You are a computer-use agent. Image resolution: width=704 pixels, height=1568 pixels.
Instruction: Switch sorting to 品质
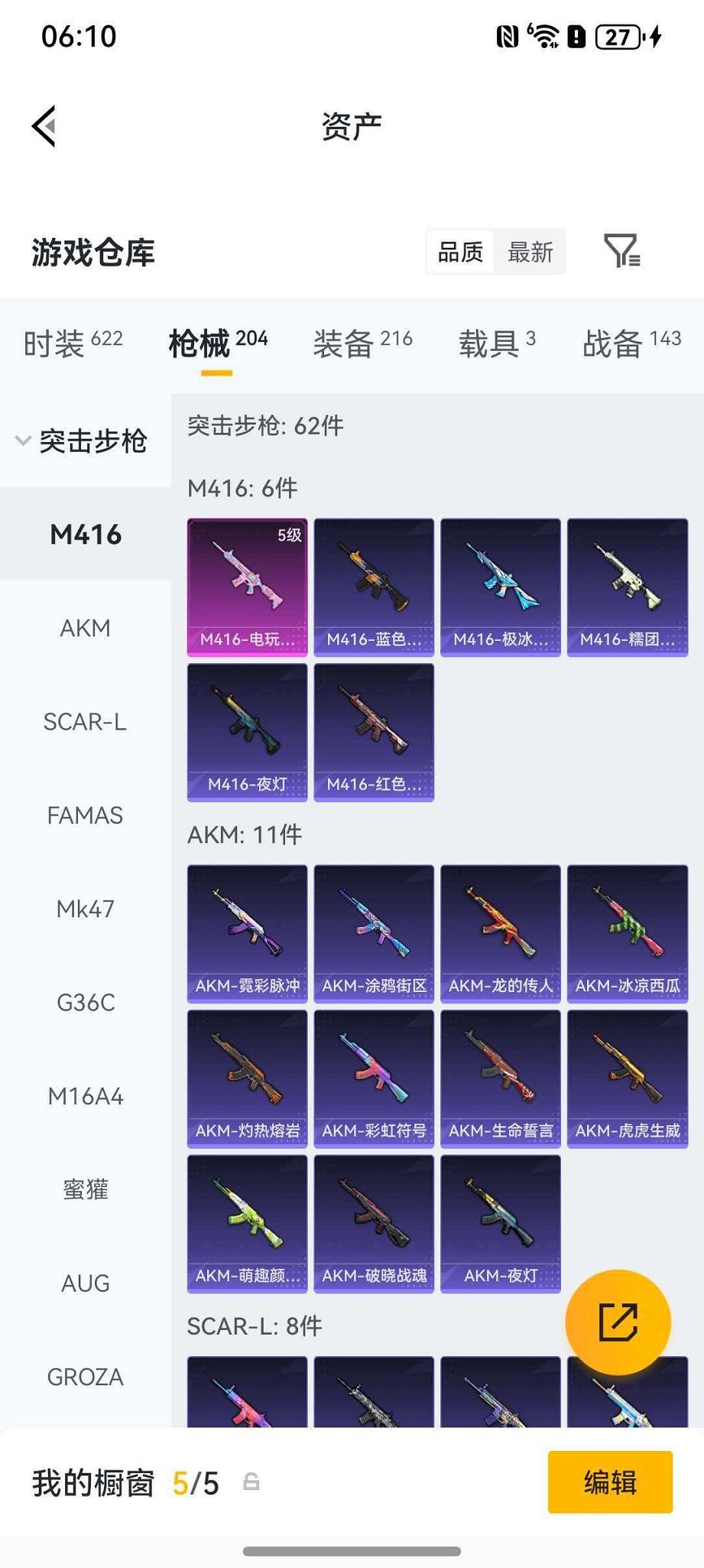(x=459, y=252)
